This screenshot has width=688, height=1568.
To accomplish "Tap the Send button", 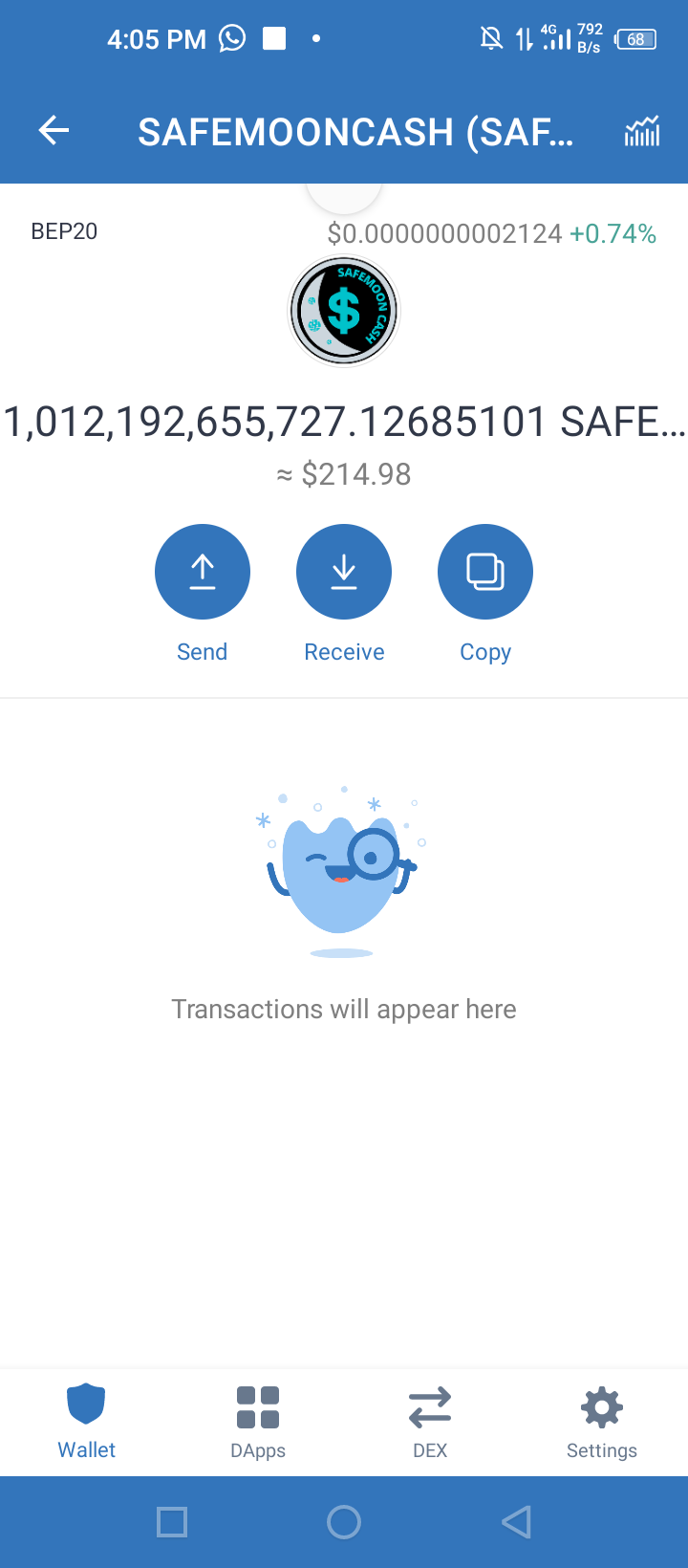I will 203,572.
